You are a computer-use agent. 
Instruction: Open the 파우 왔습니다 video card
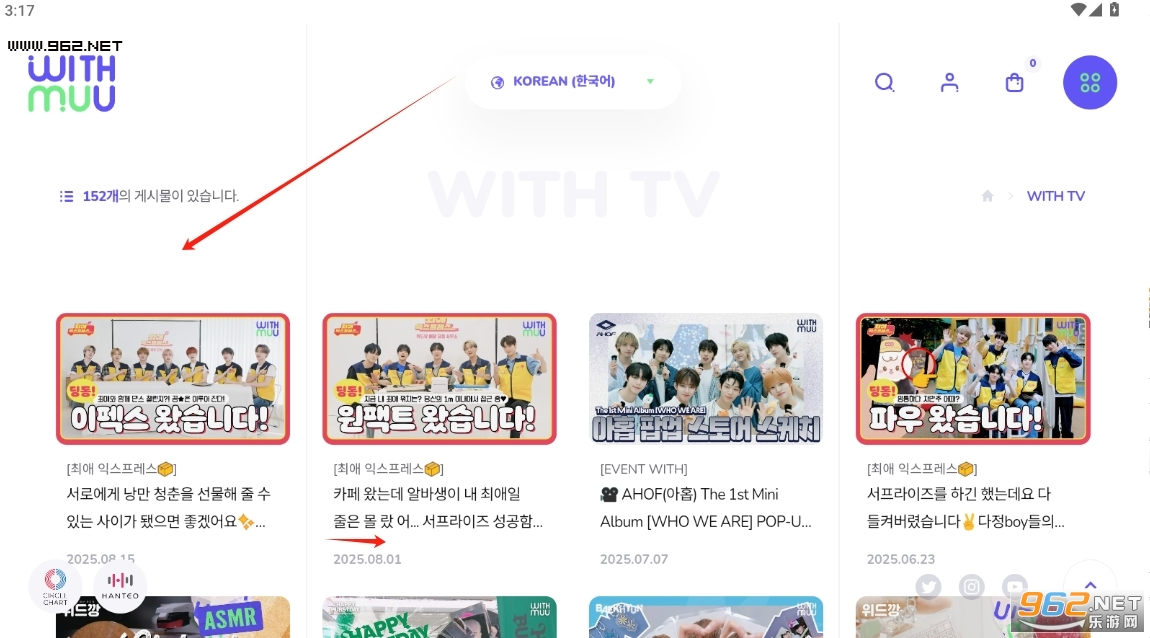click(x=973, y=379)
